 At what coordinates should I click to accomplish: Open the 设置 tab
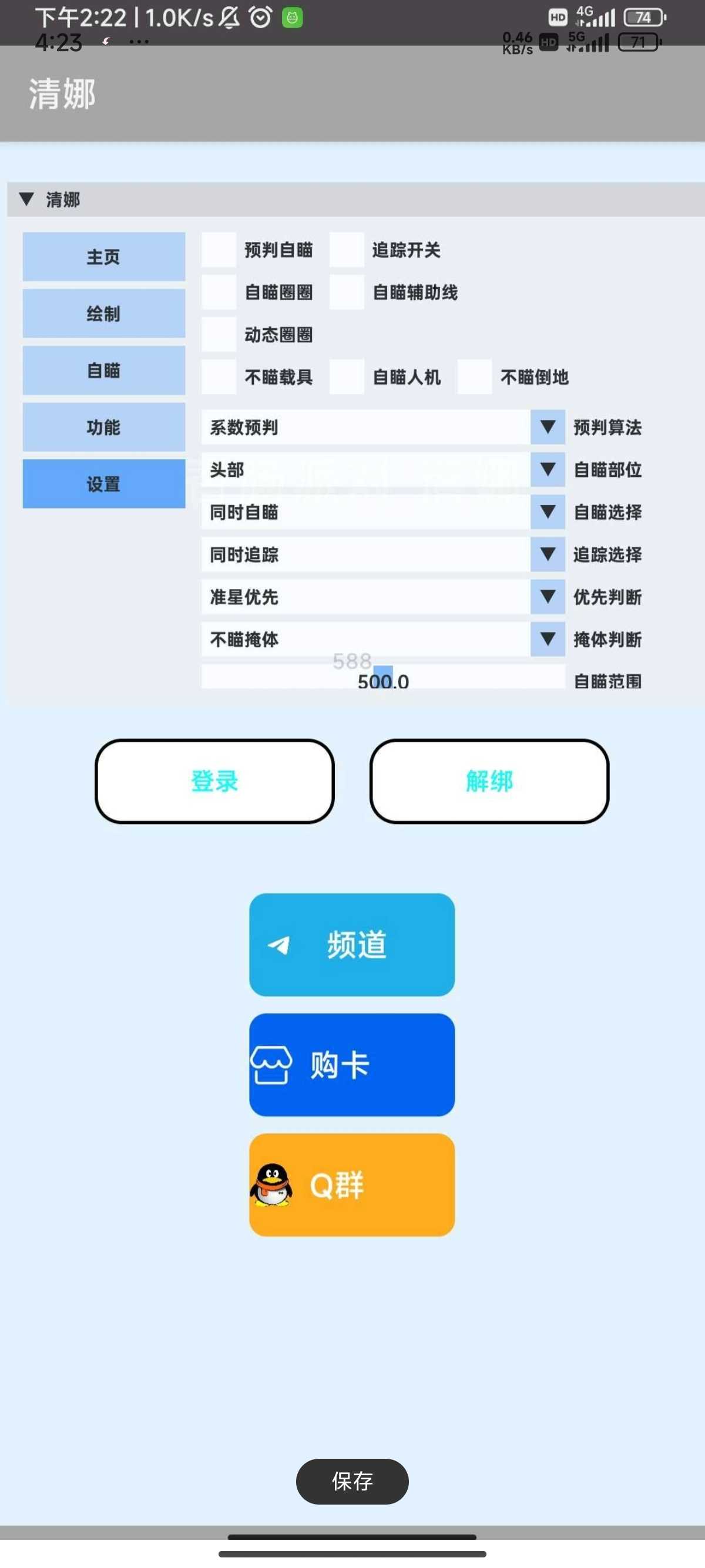tap(103, 484)
